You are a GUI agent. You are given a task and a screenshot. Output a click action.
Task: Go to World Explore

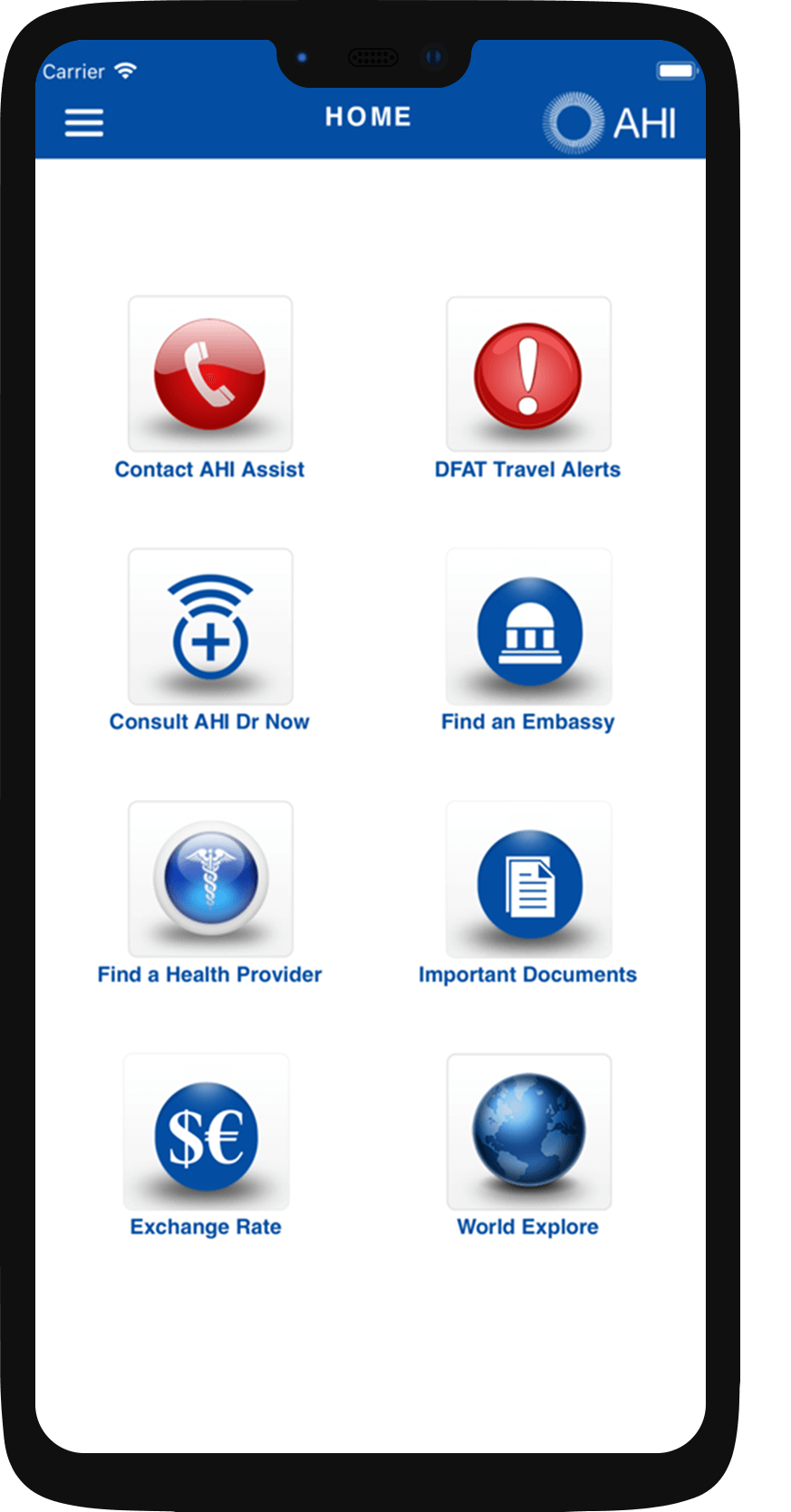point(529,1132)
